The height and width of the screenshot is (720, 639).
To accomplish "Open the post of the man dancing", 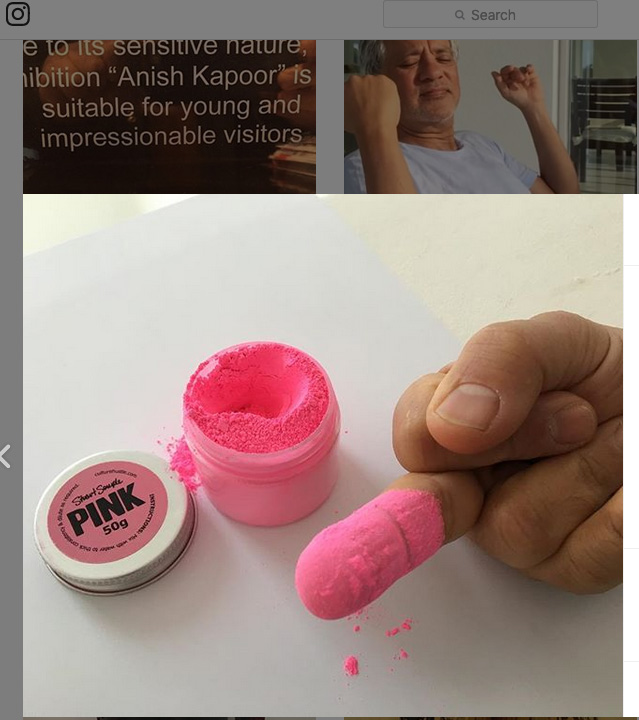I will pos(489,115).
